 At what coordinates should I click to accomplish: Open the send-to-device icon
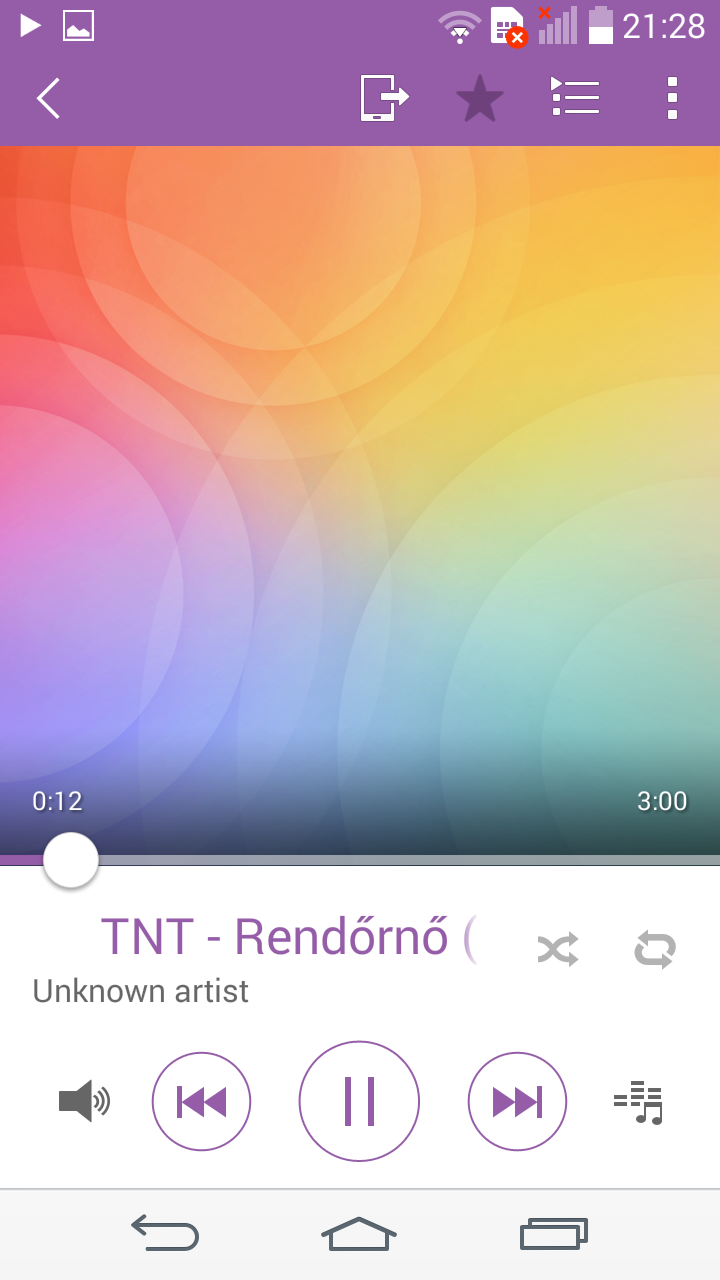385,99
